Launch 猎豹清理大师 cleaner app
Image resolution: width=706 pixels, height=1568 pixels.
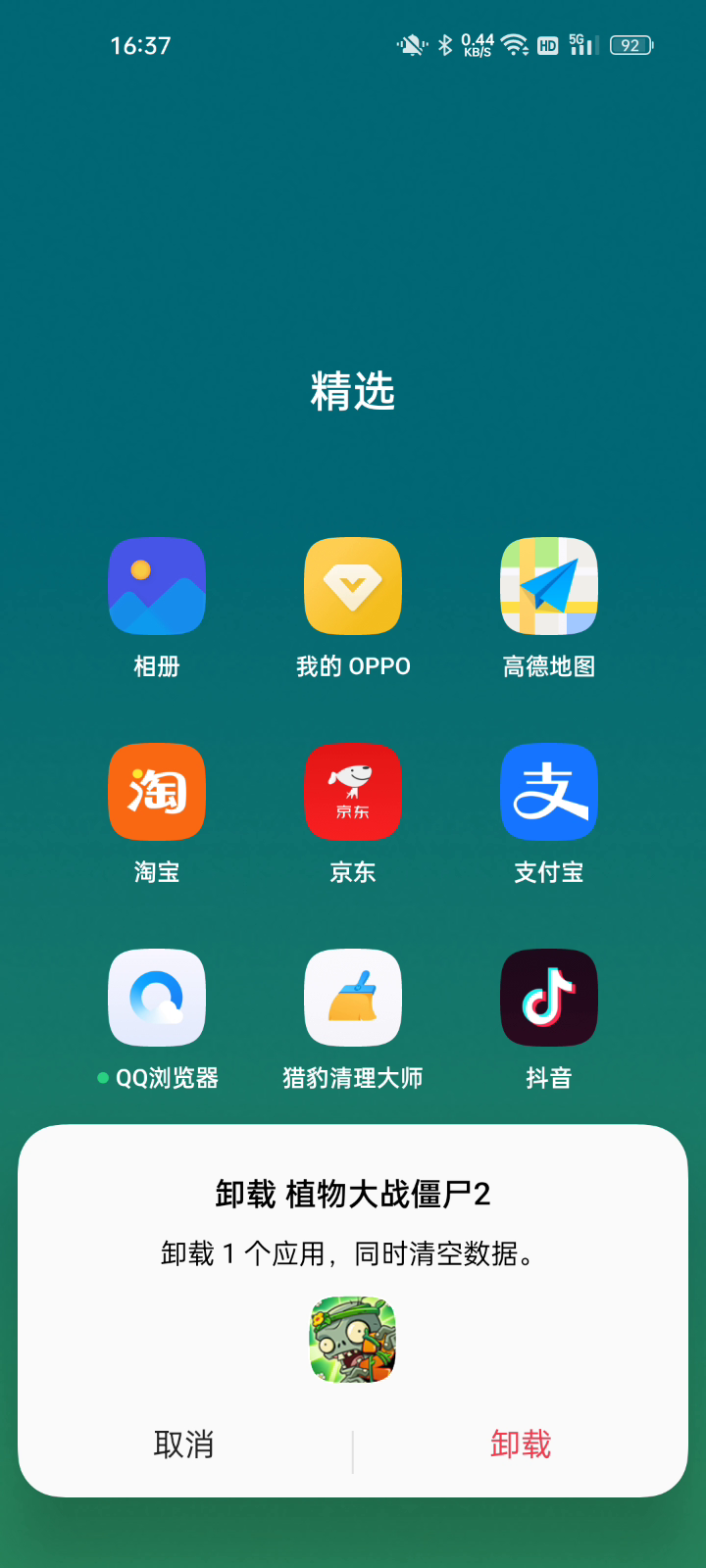click(353, 998)
